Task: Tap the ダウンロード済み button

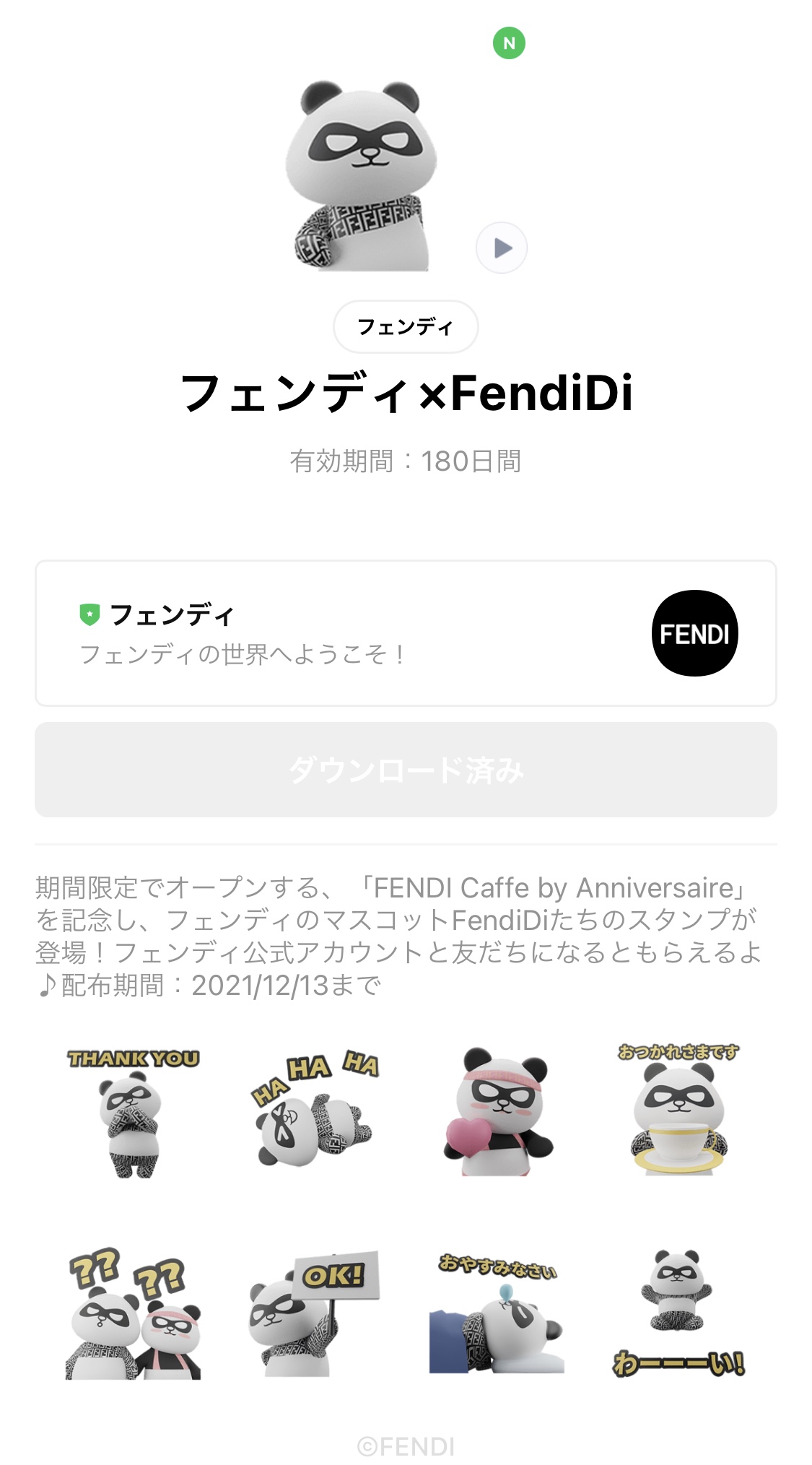Action: (x=405, y=770)
